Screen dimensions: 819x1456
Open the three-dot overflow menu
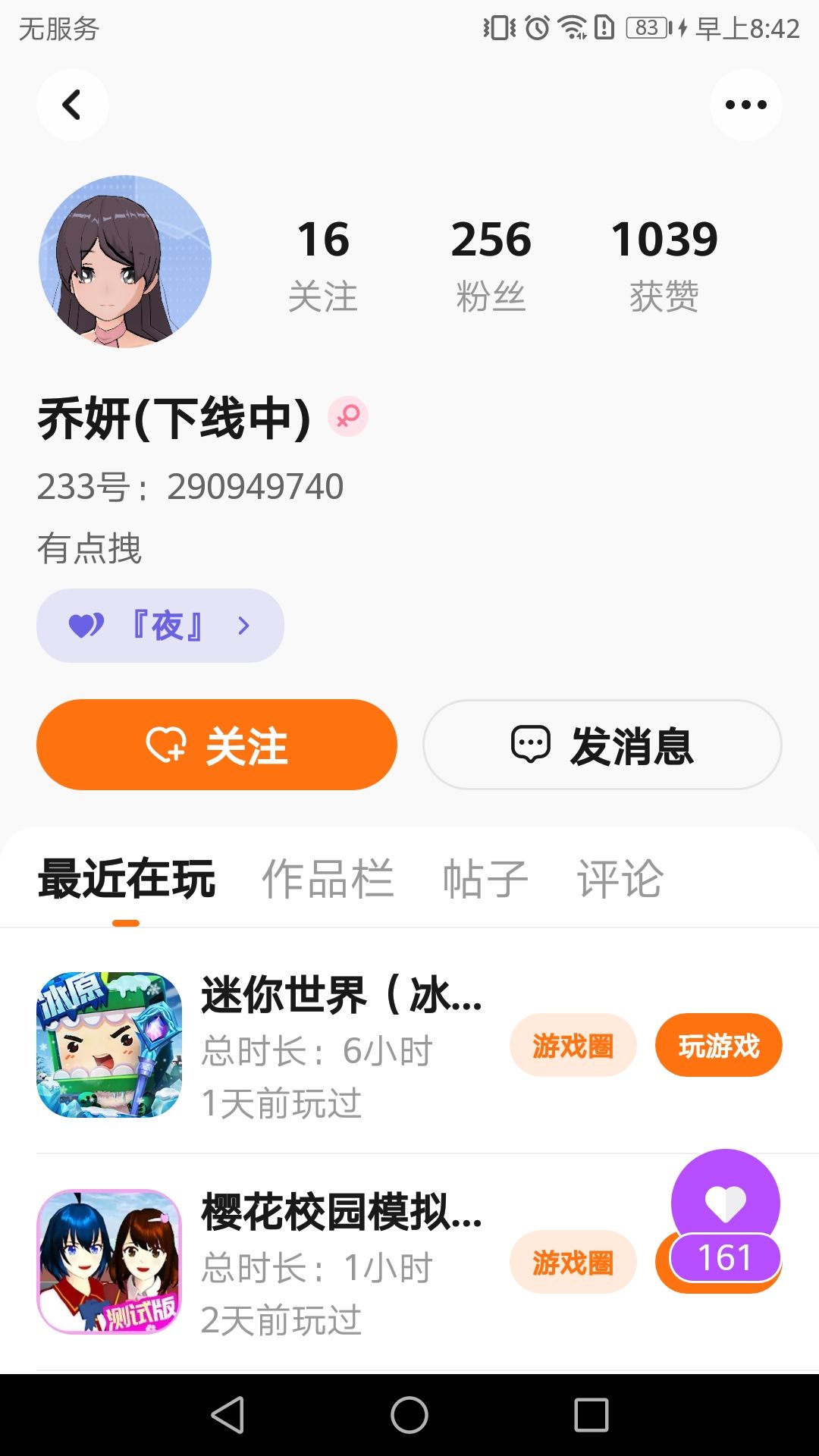pos(745,105)
